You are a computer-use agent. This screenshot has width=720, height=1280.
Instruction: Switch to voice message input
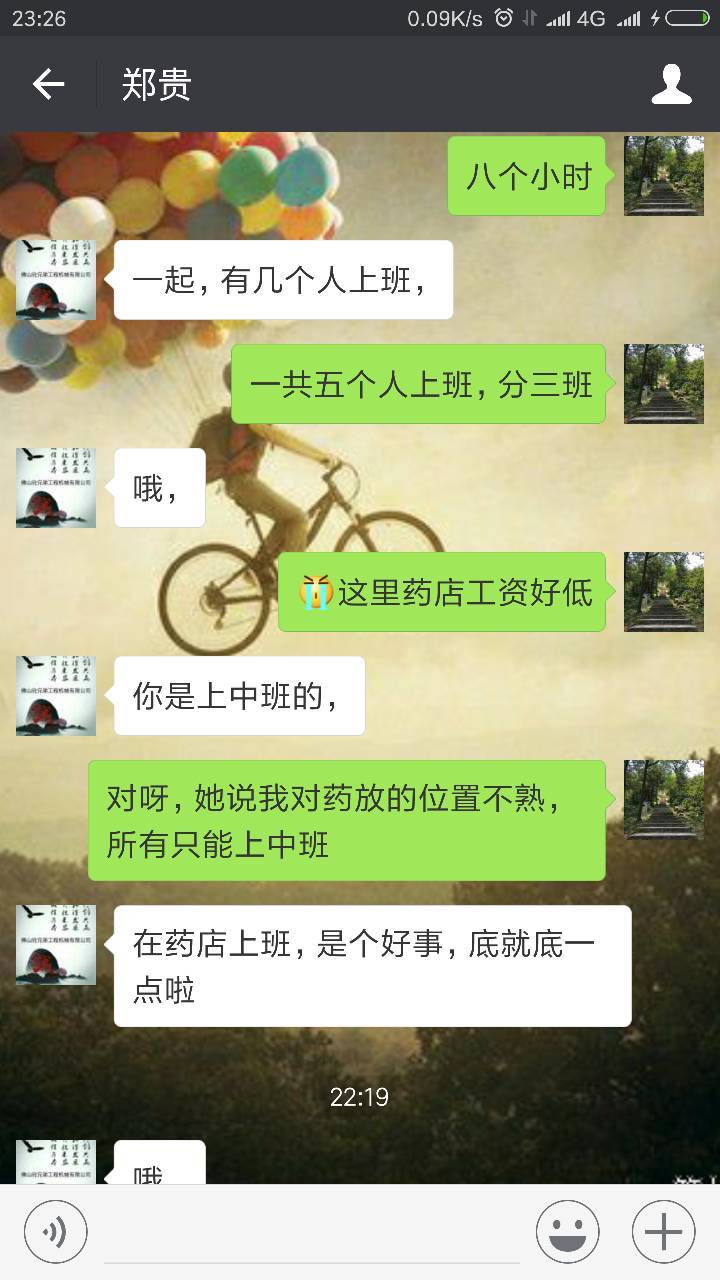[x=56, y=1232]
